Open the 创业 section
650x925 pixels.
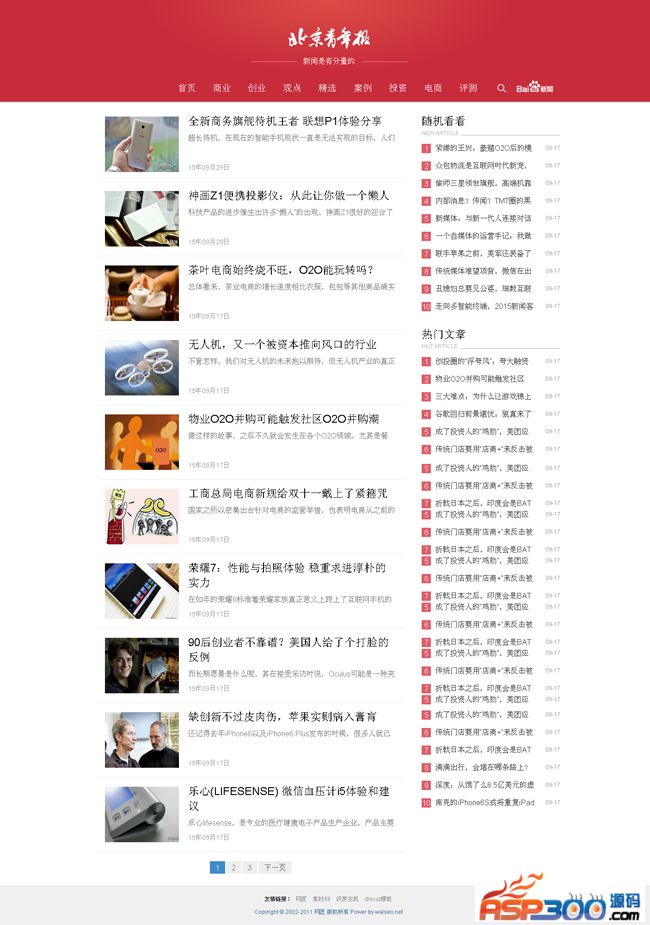point(257,88)
